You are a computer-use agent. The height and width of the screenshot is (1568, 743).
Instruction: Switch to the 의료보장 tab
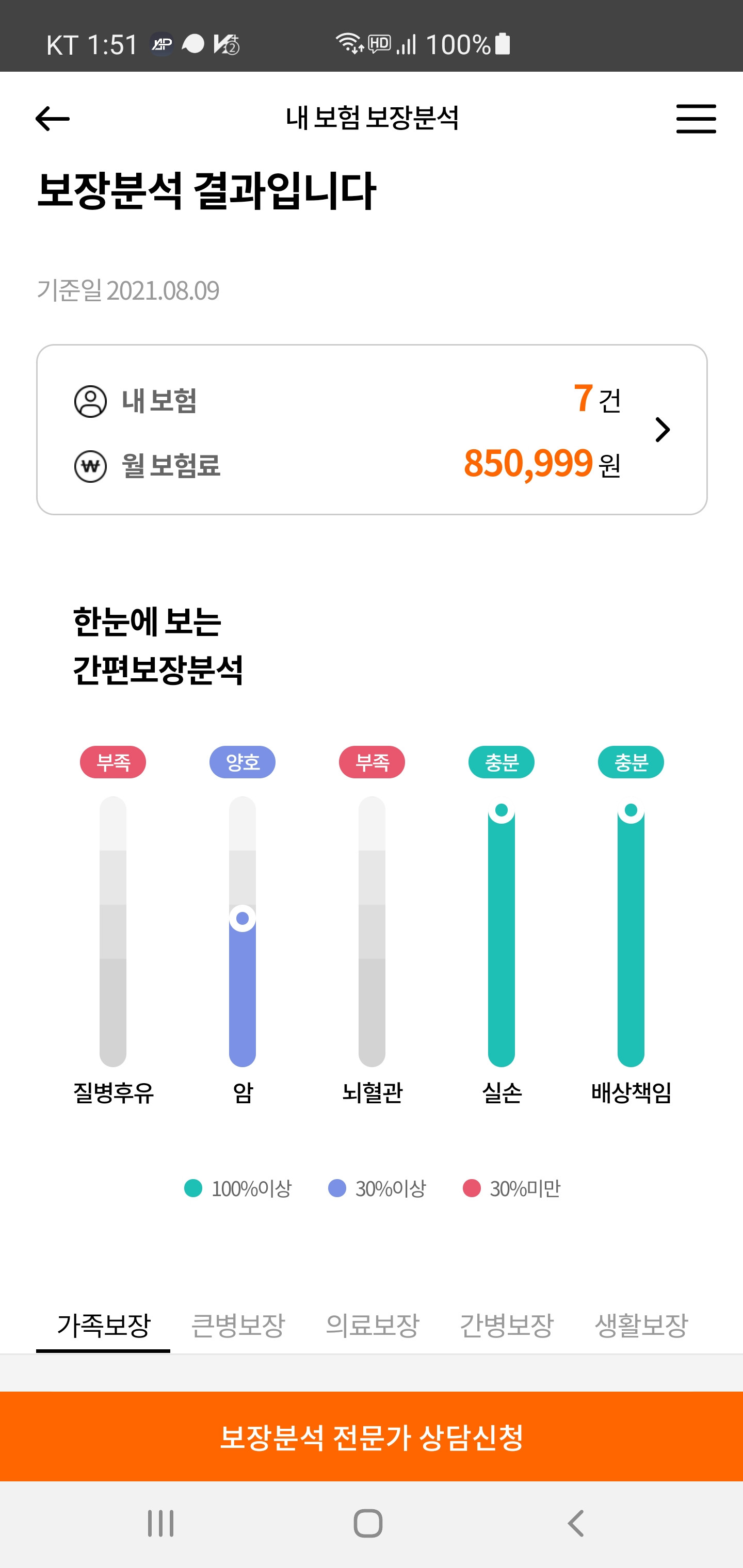point(372,1325)
